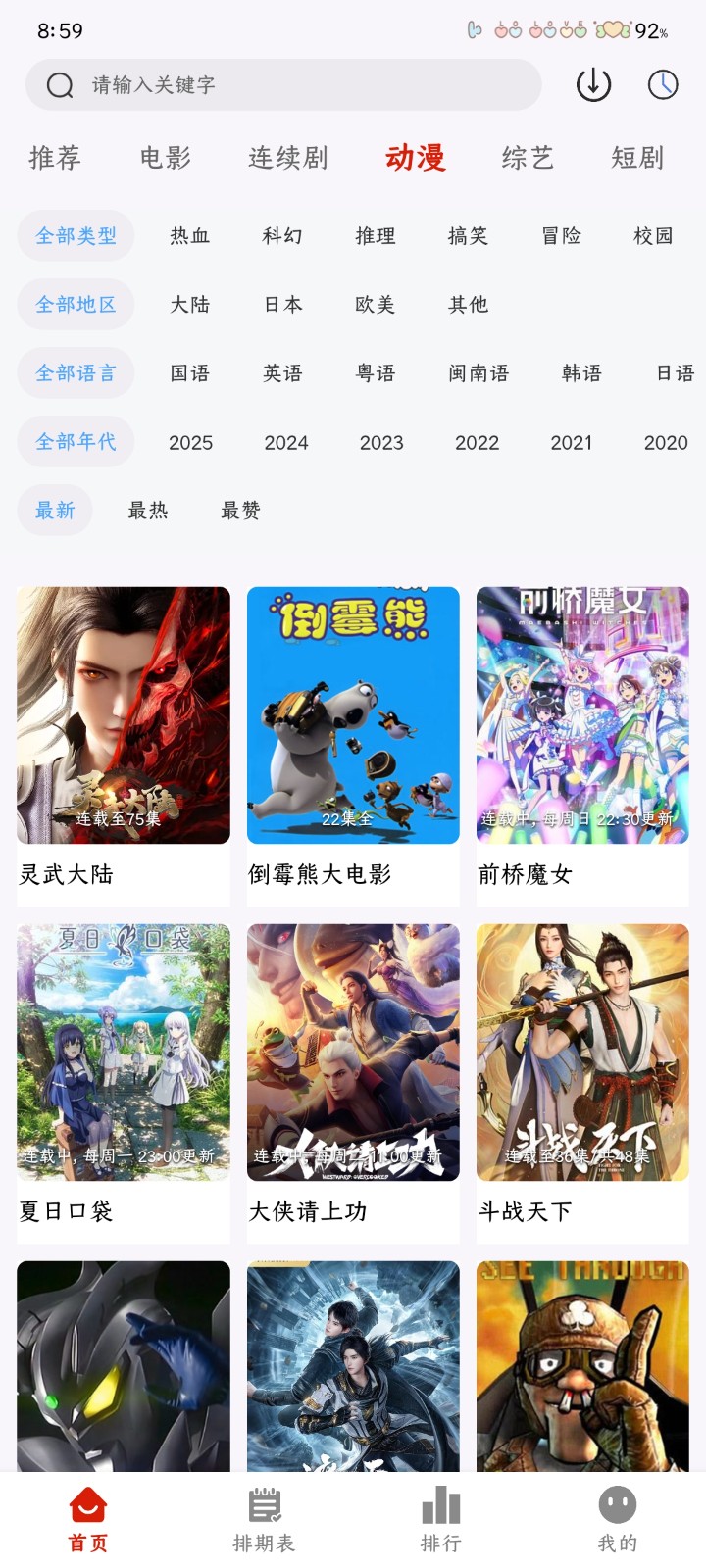Select the 日本 region filter
The image size is (706, 1568).
[282, 305]
